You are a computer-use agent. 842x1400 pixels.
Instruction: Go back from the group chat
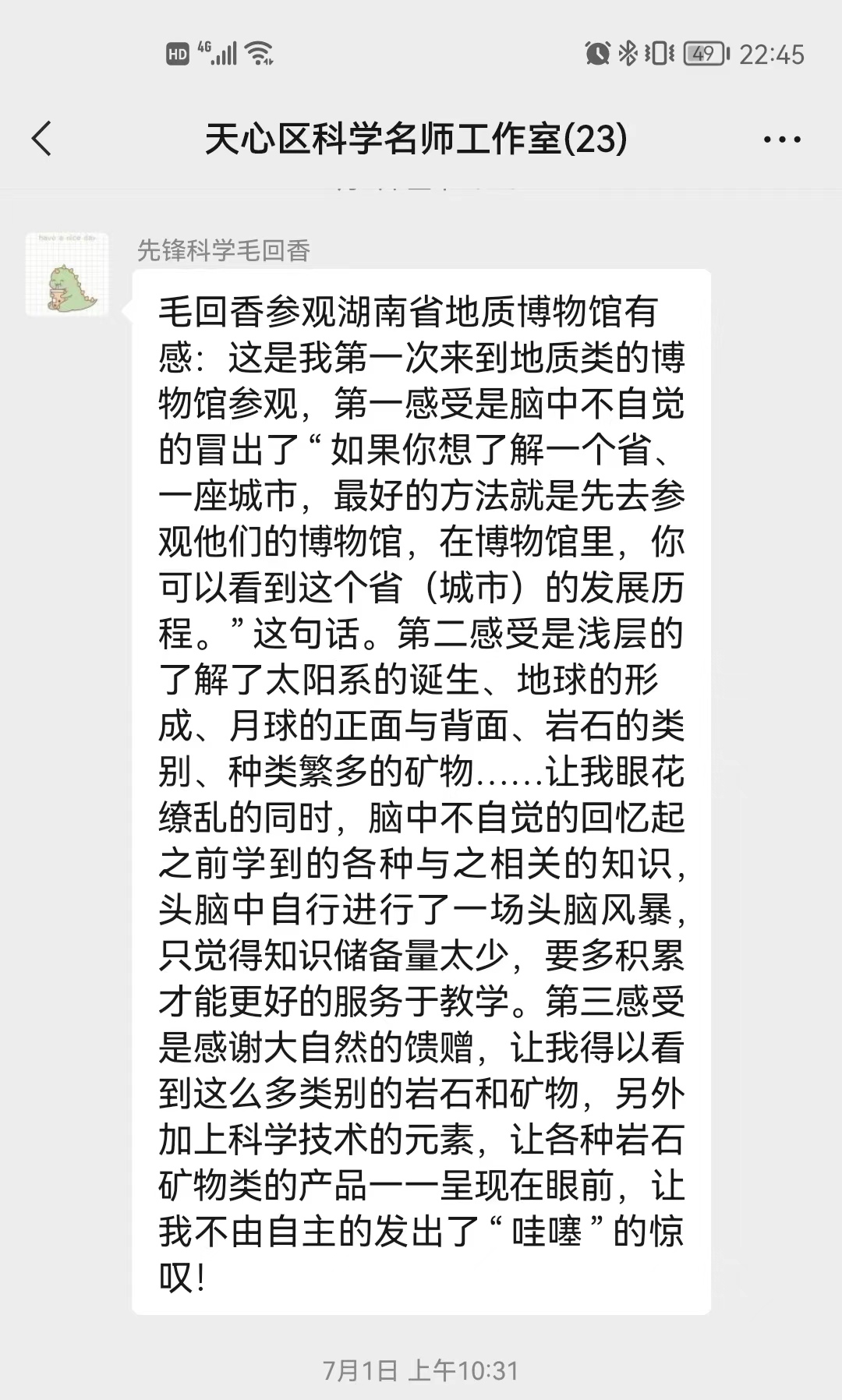42,139
